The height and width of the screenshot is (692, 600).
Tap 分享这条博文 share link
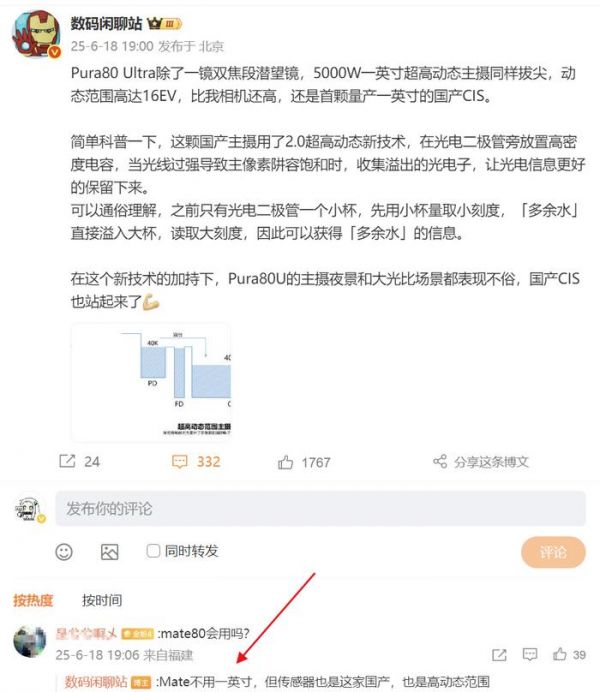tap(480, 462)
